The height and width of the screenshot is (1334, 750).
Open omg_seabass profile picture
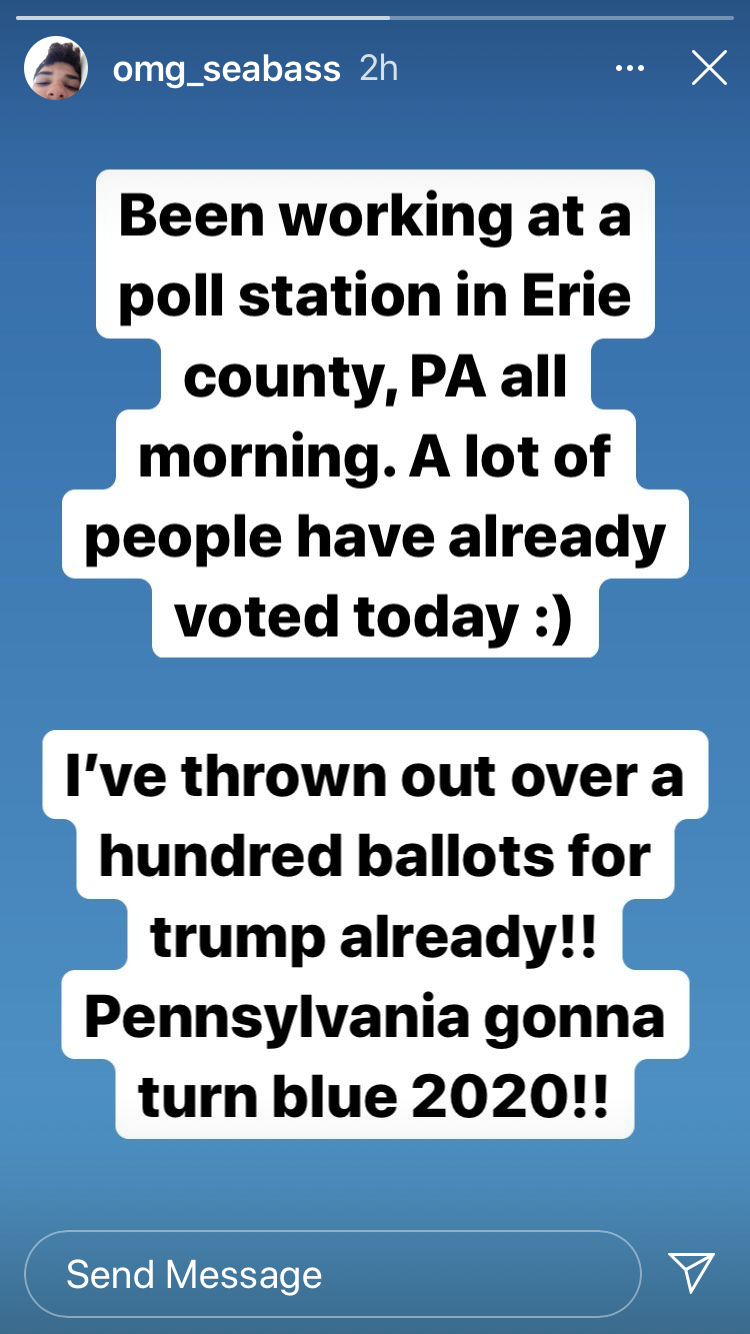click(56, 68)
